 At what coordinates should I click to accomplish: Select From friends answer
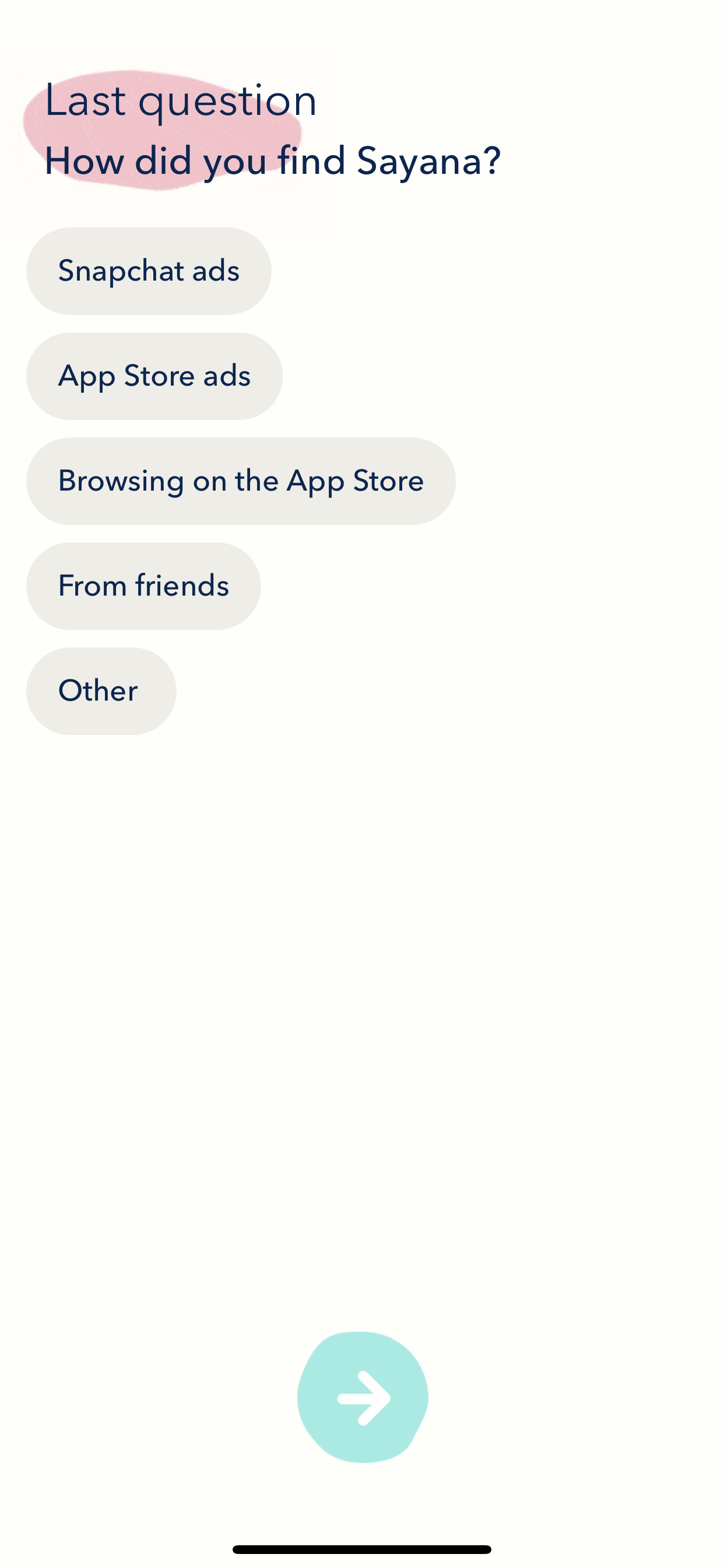tap(143, 586)
